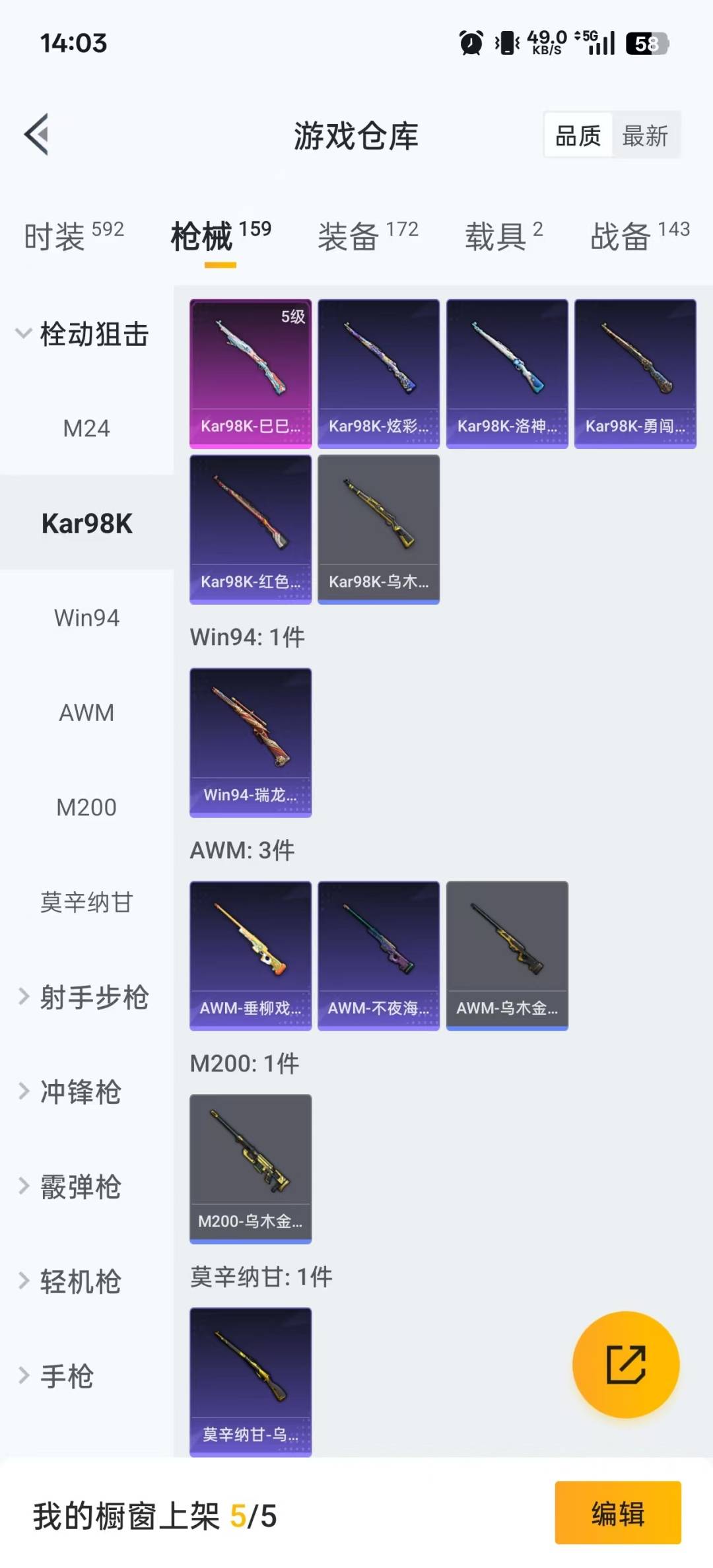This screenshot has height=1568, width=713.
Task: Tap the 编辑 button
Action: point(618,1517)
